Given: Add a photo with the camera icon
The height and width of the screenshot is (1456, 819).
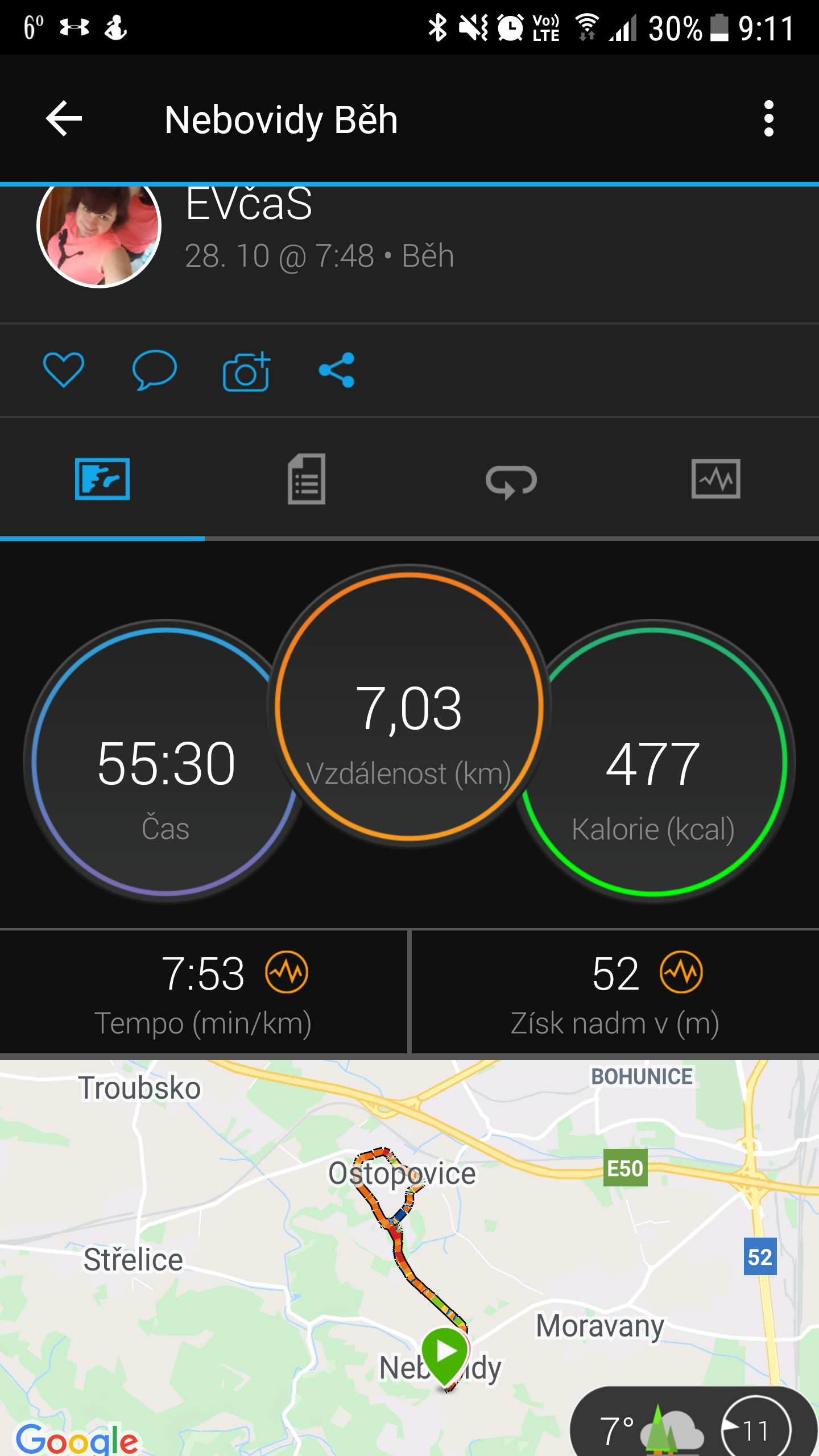Looking at the screenshot, I should pyautogui.click(x=246, y=371).
